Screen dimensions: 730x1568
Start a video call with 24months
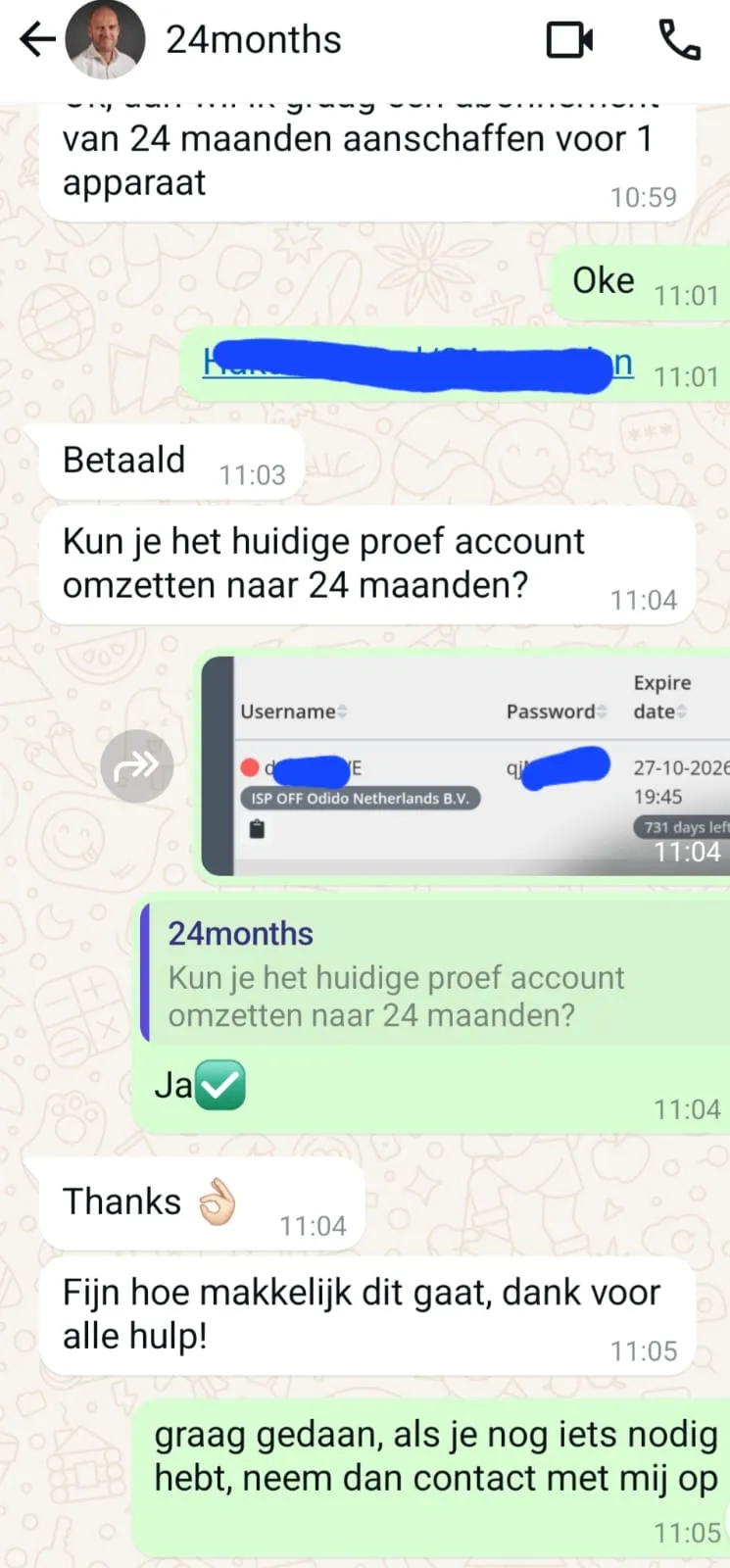point(569,40)
